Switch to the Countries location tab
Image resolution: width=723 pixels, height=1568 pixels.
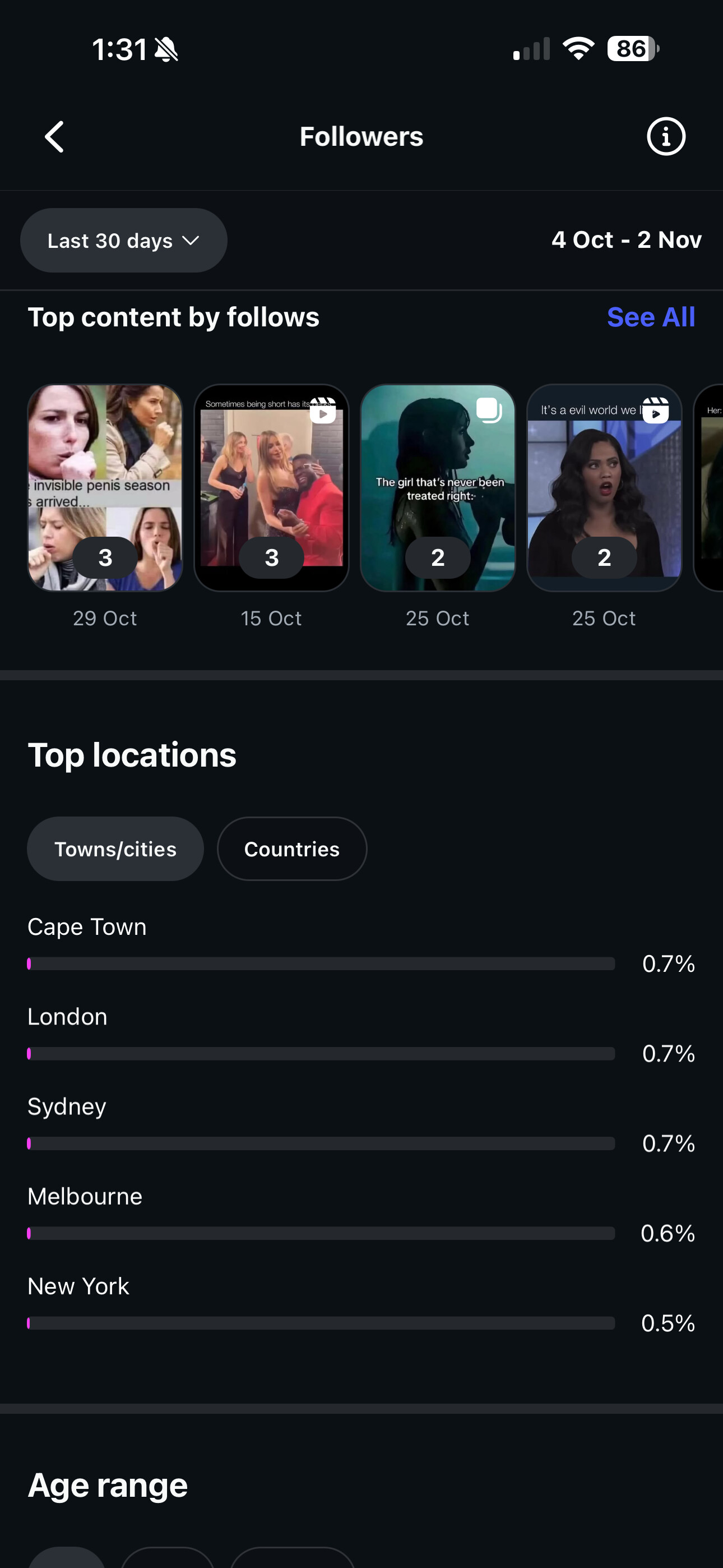(x=291, y=848)
